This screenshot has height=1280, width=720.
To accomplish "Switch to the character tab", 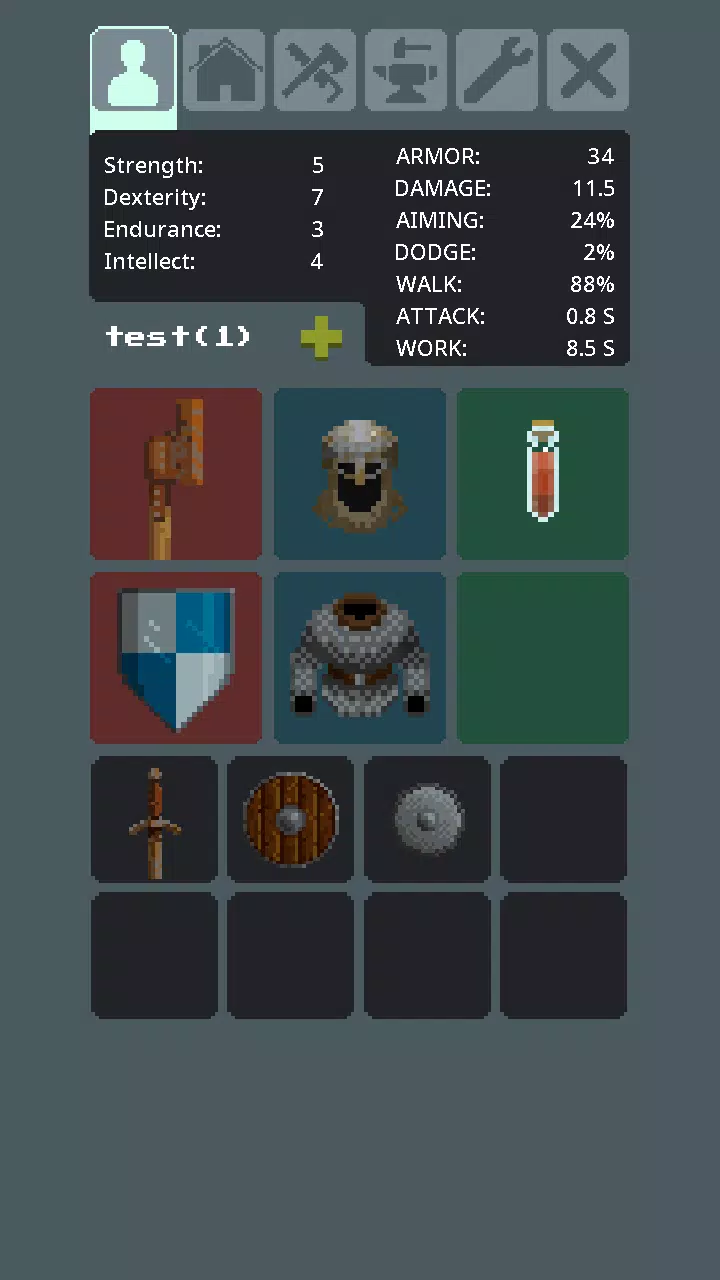I will click(133, 70).
